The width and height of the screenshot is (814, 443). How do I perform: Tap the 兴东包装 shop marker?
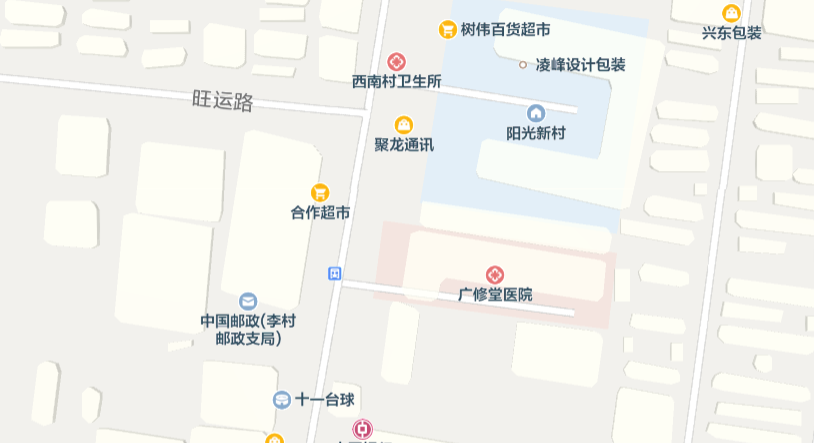pos(732,13)
